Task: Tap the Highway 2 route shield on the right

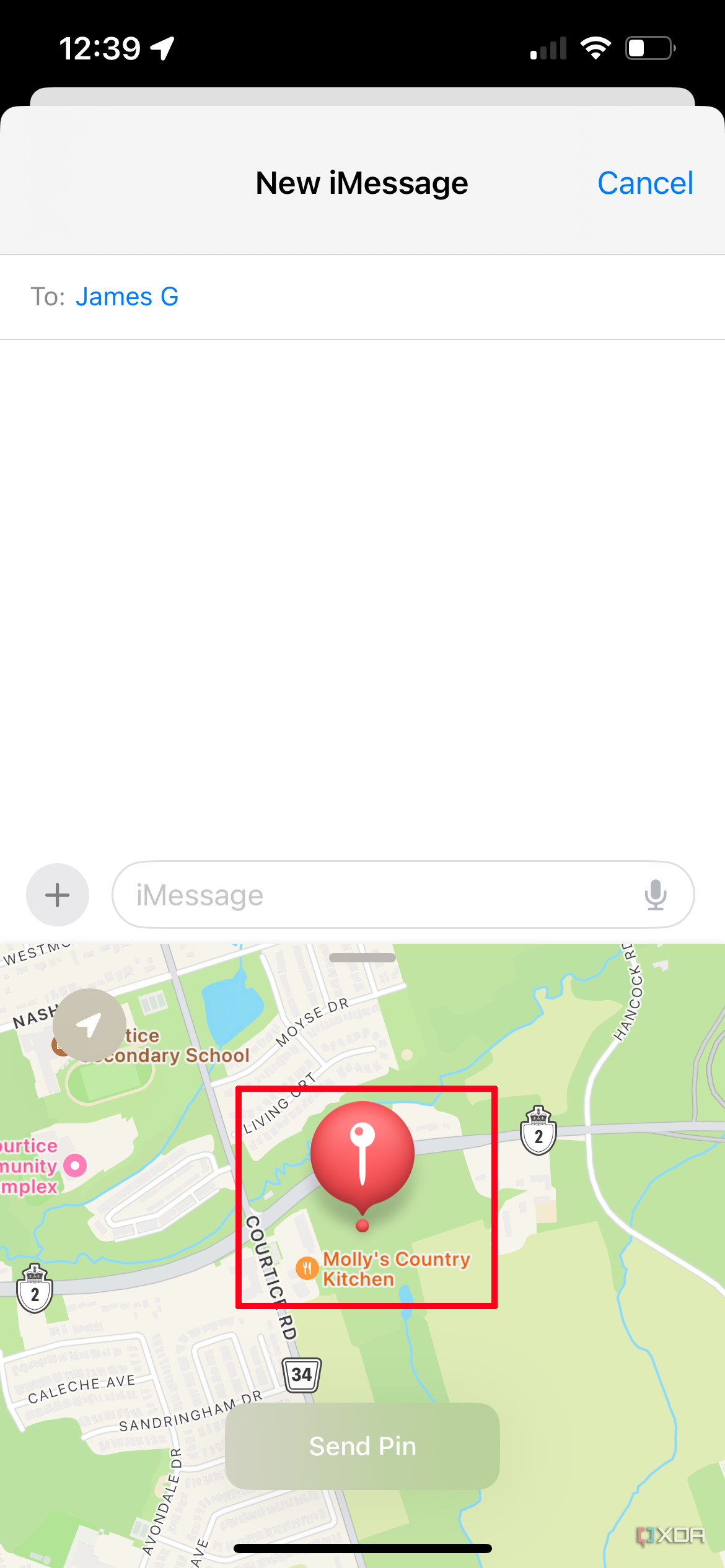Action: tap(538, 1131)
